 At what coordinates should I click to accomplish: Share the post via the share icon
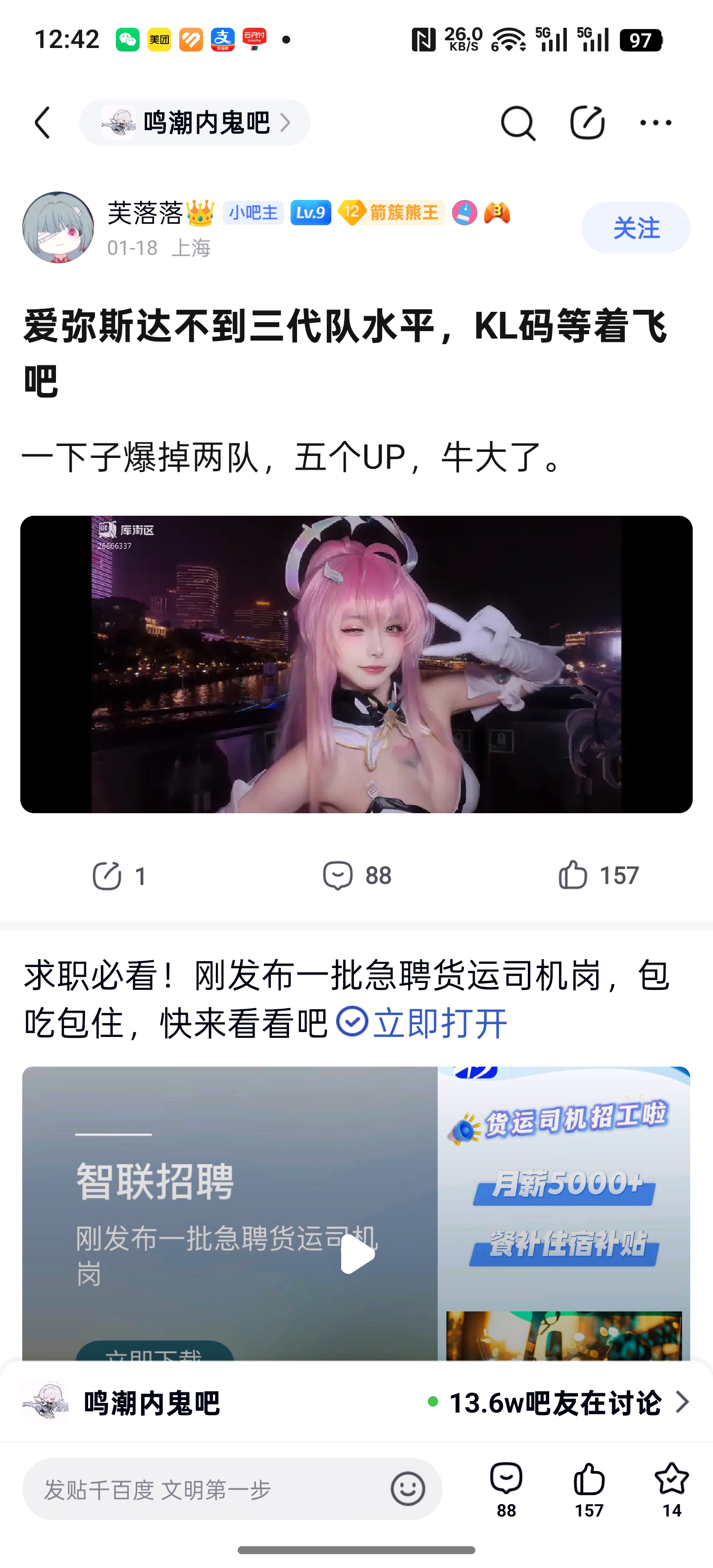[x=119, y=876]
